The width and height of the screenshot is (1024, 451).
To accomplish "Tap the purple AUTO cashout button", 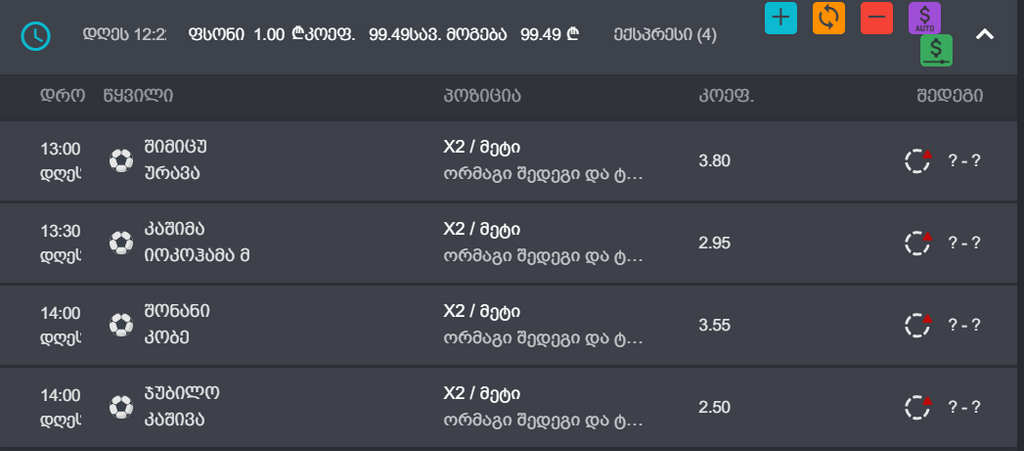I will pos(924,19).
